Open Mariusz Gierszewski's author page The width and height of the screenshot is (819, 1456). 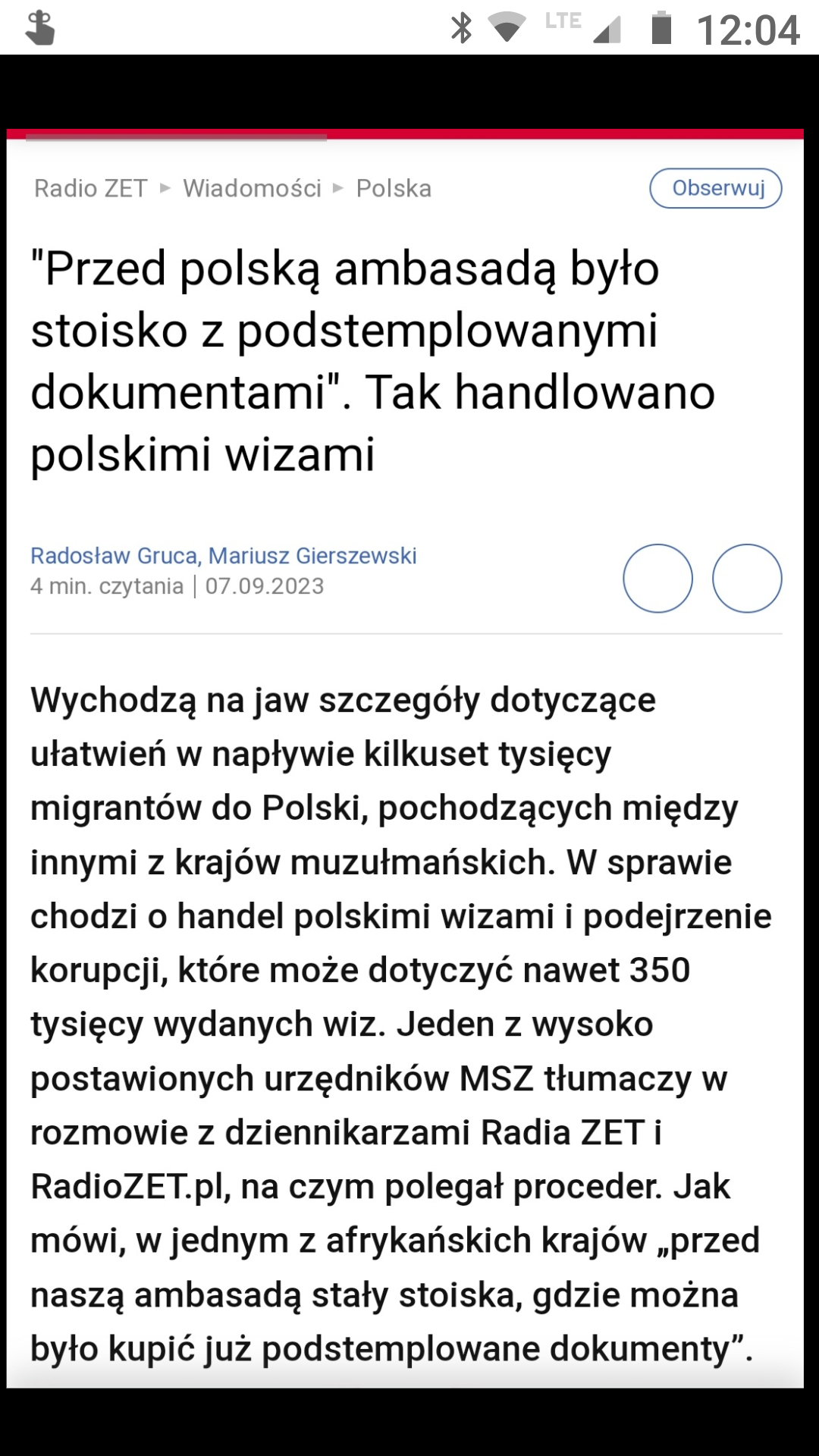[312, 556]
